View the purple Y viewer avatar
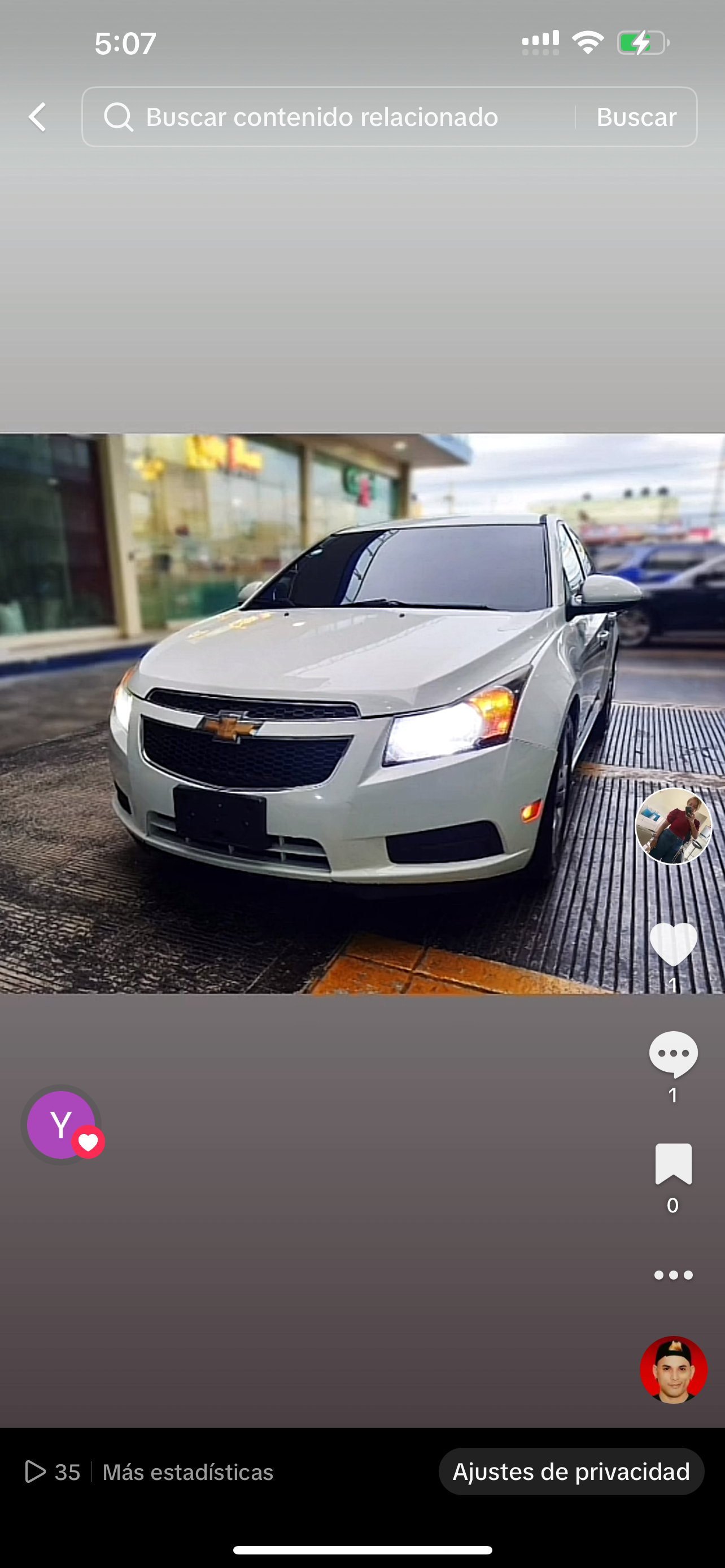The image size is (725, 1568). tap(62, 1125)
